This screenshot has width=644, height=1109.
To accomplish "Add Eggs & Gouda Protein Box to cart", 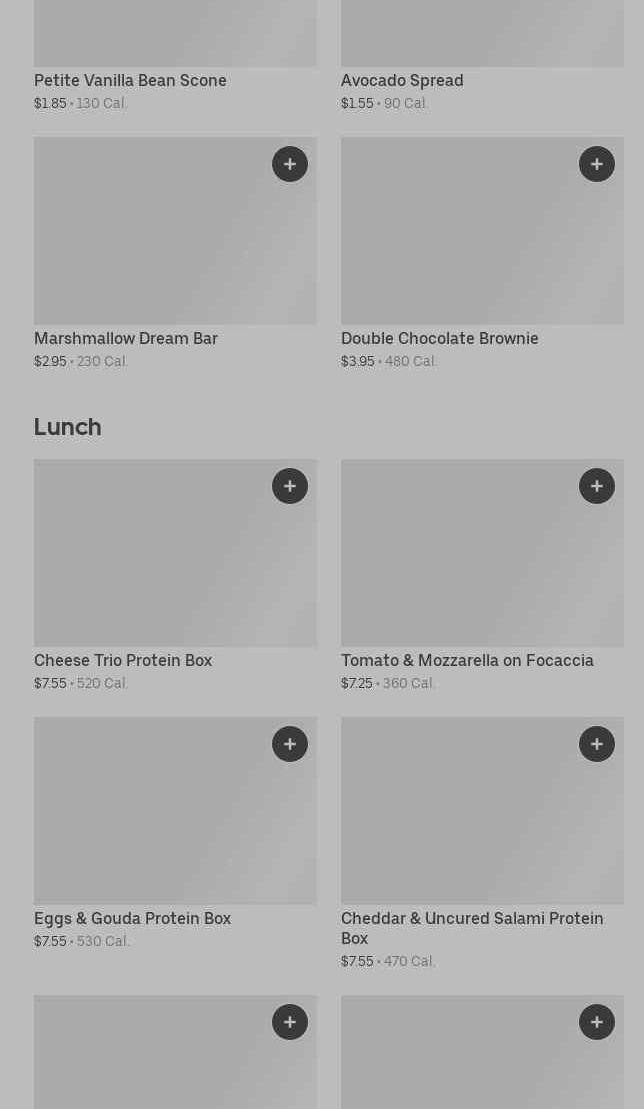I will 290,744.
